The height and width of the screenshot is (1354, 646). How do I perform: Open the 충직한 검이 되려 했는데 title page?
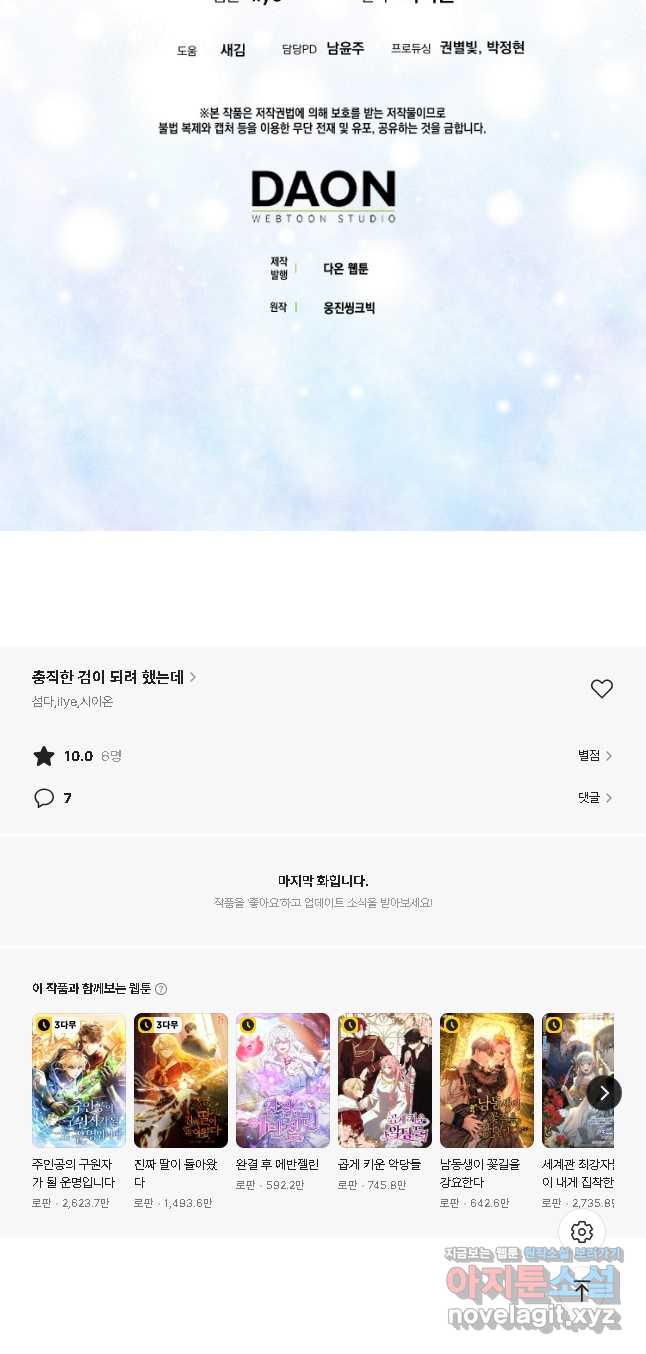[113, 677]
